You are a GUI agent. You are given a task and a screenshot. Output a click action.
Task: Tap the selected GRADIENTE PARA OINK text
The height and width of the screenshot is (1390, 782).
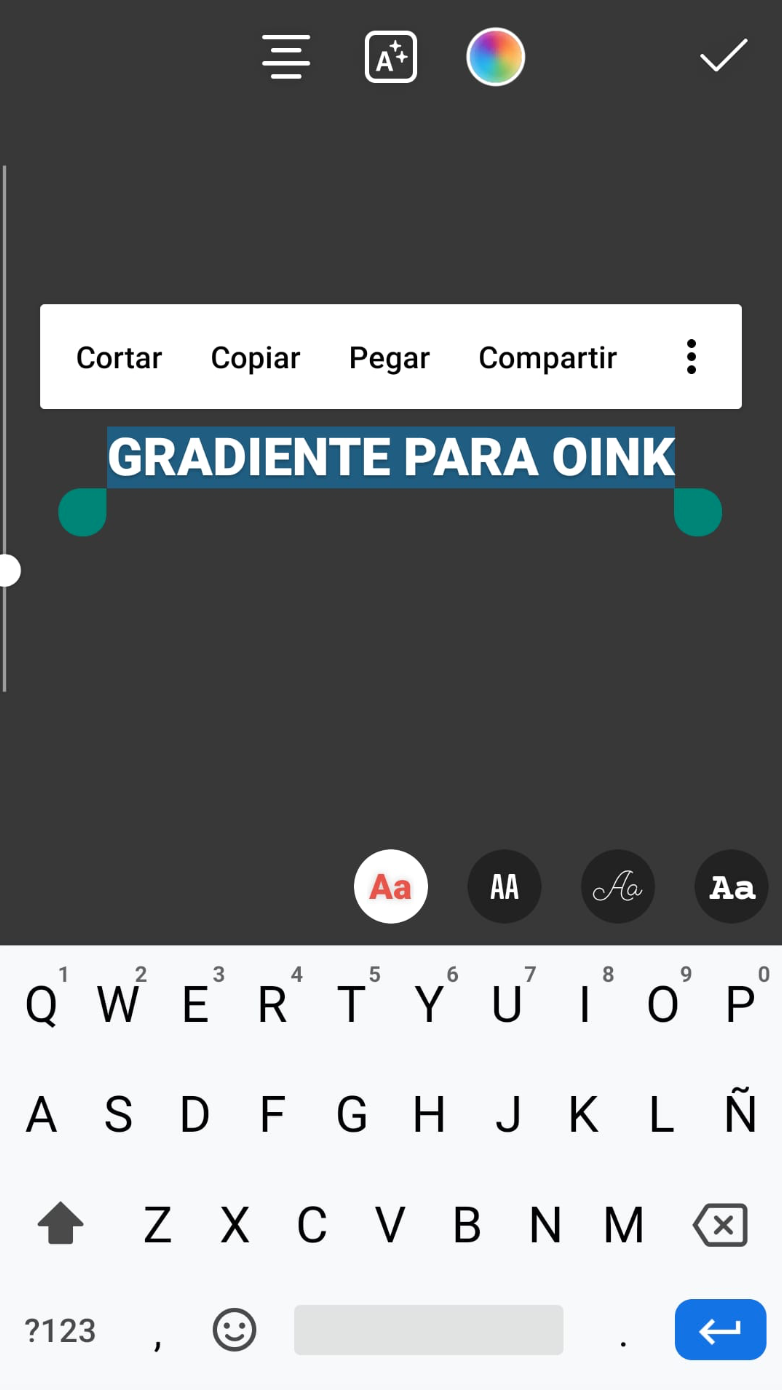(391, 458)
